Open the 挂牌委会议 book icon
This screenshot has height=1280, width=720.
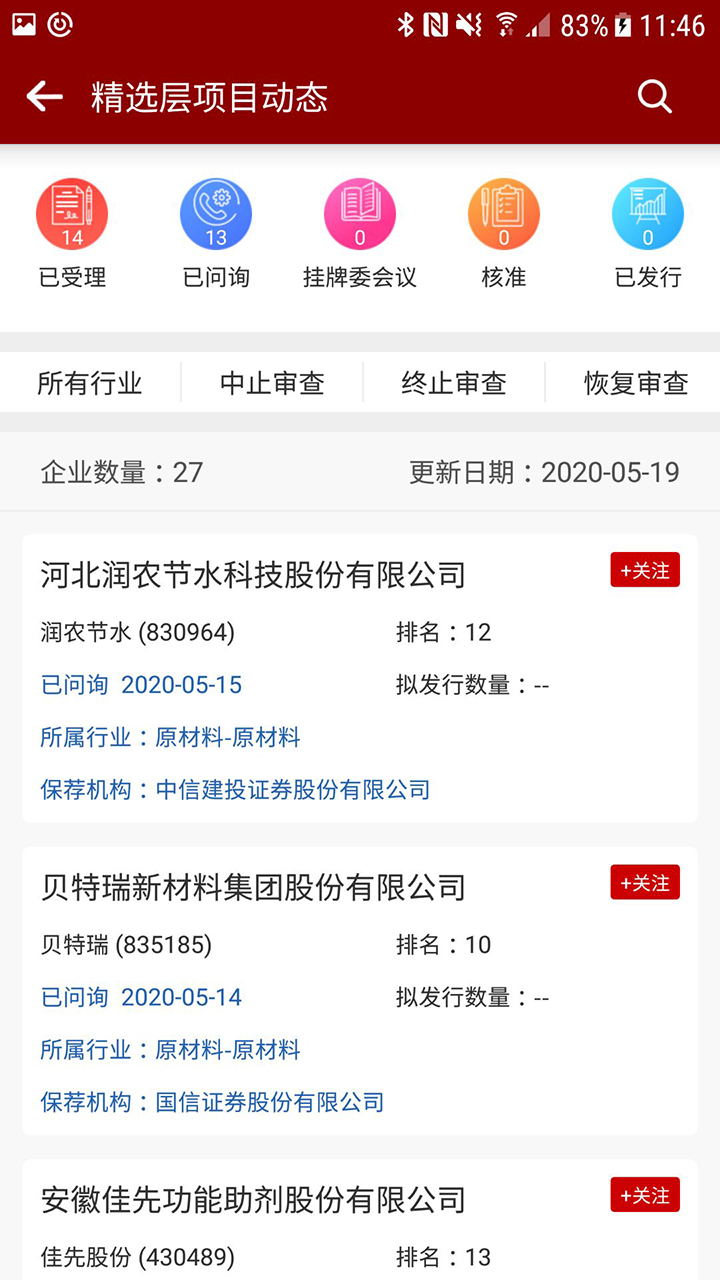click(359, 213)
